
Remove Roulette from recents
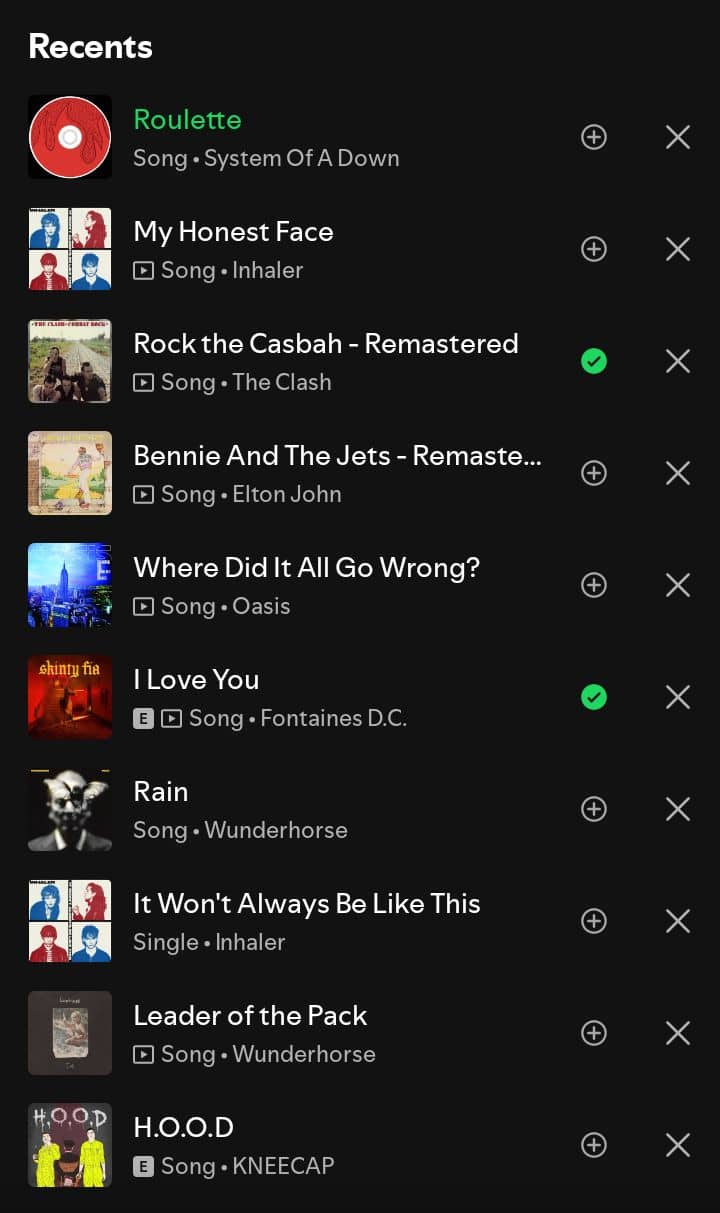pos(678,137)
